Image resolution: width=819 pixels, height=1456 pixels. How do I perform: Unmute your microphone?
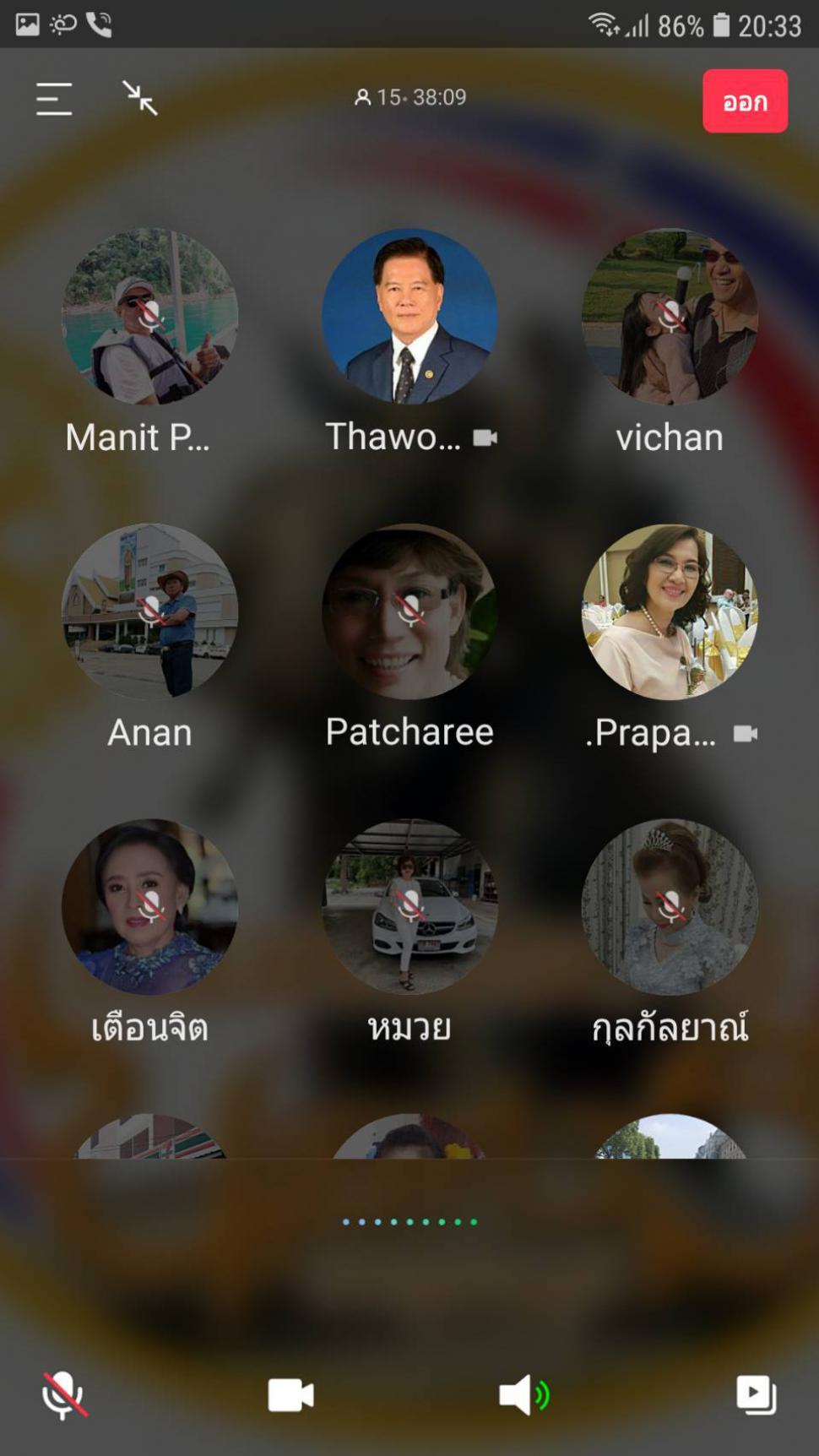click(64, 1394)
